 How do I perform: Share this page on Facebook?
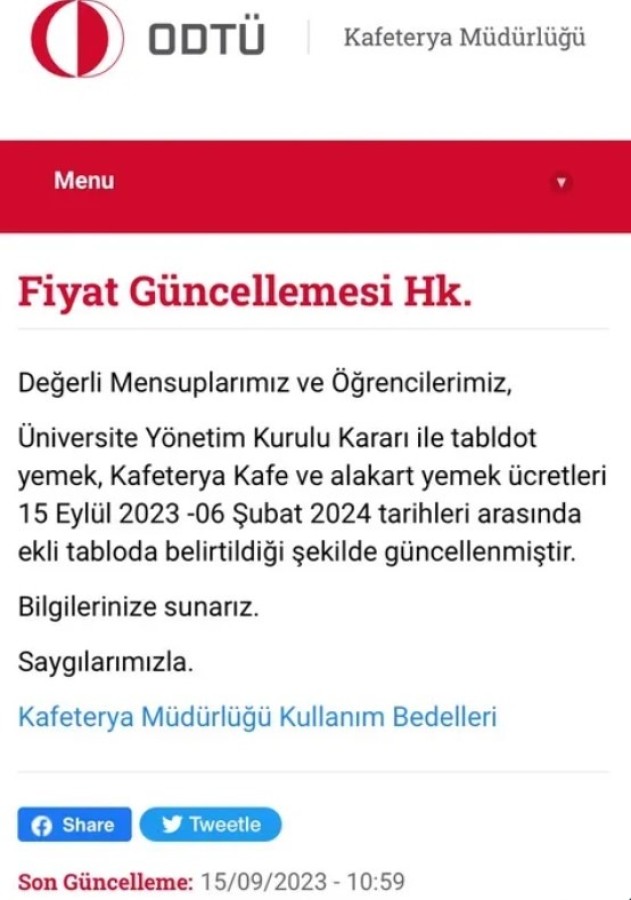tap(74, 825)
